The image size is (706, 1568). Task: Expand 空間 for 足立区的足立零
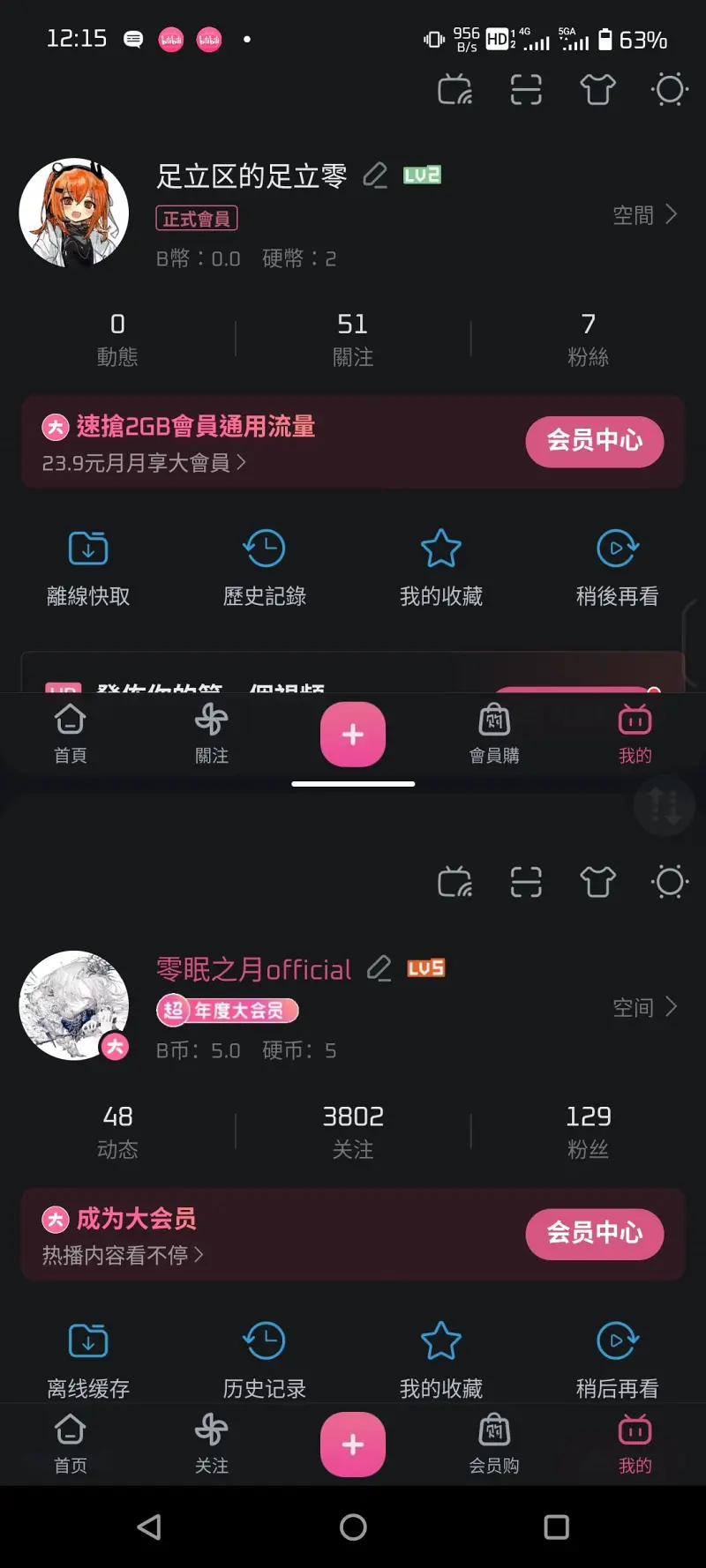(x=645, y=213)
